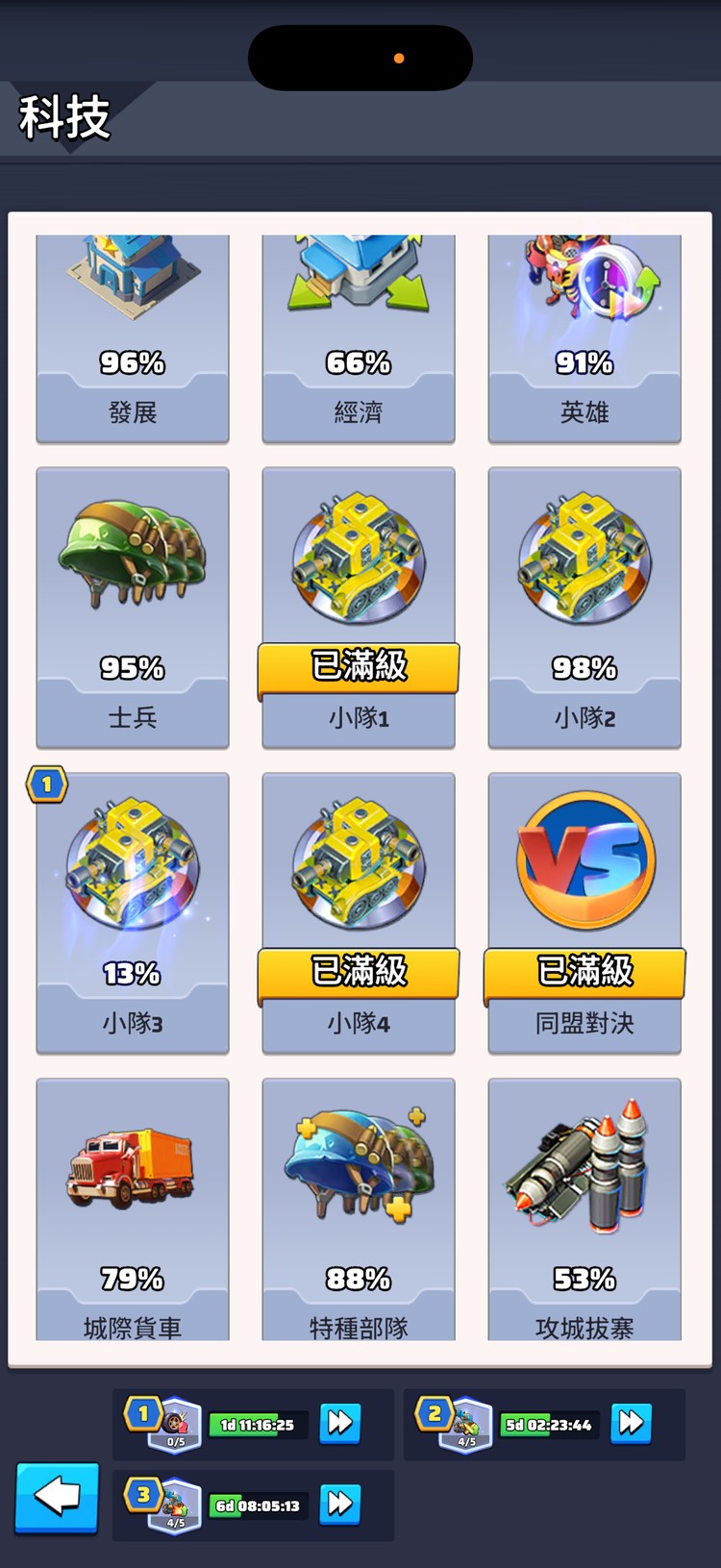
Task: Open the 攻城拔寨 missile category
Action: tap(584, 1208)
